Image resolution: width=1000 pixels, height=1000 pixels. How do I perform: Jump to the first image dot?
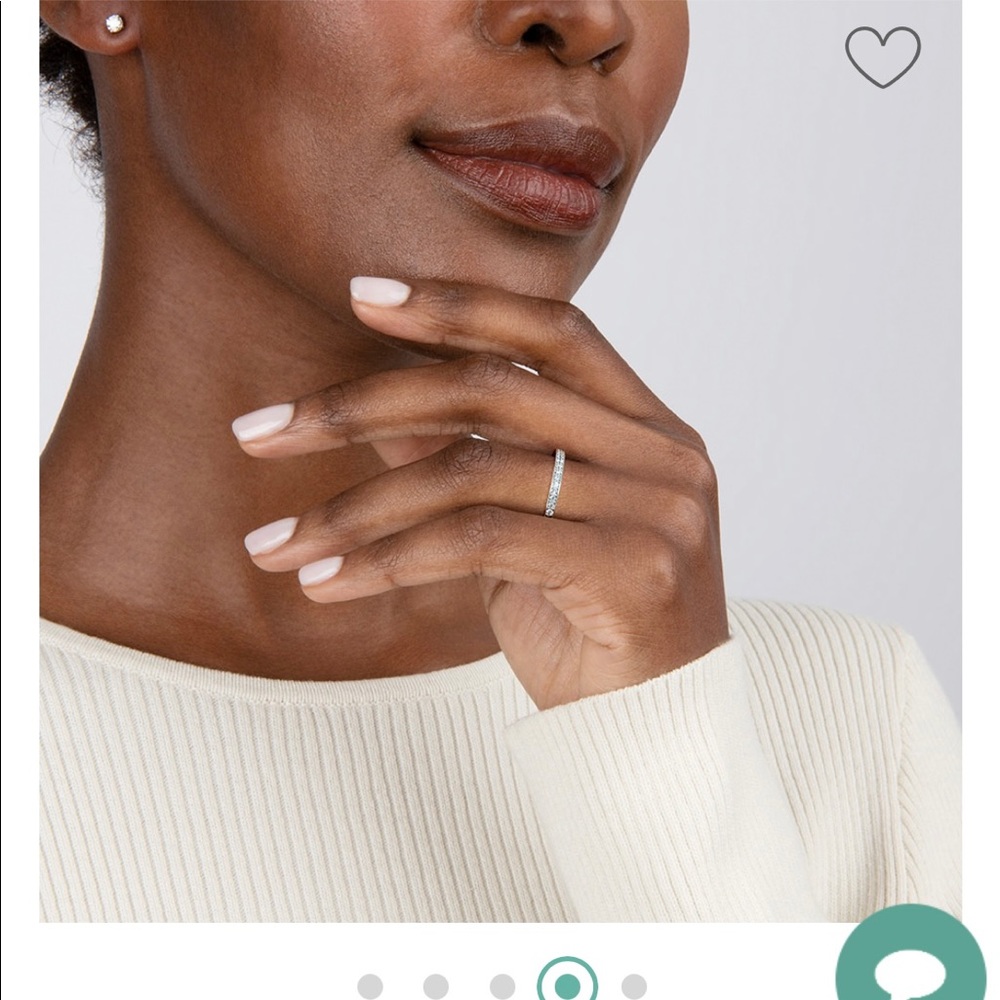click(x=370, y=986)
